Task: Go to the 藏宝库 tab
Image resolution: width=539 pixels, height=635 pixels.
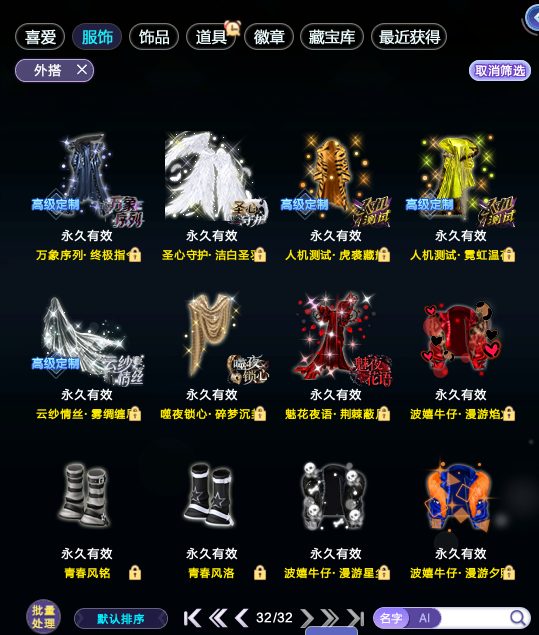Action: (332, 37)
